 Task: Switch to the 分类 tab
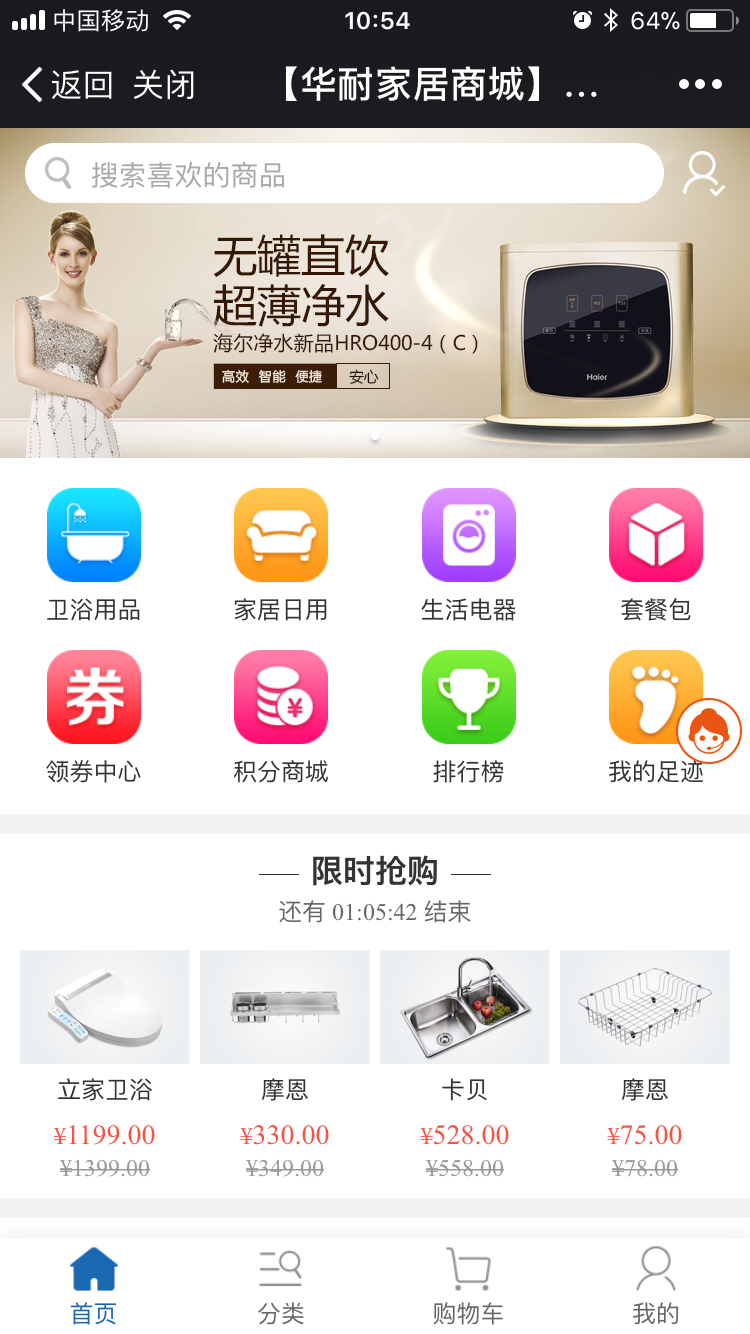click(281, 1288)
